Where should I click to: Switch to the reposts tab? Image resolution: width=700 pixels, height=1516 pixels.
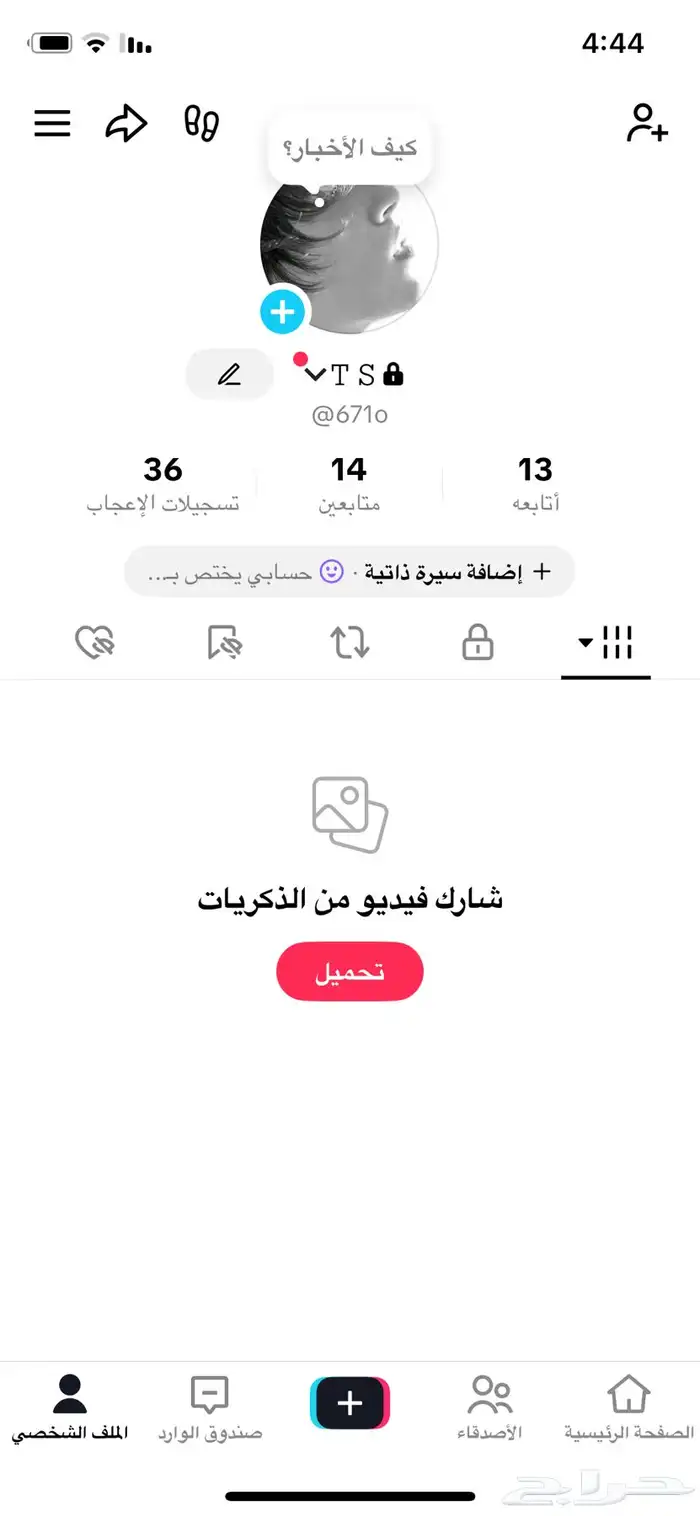pos(350,643)
